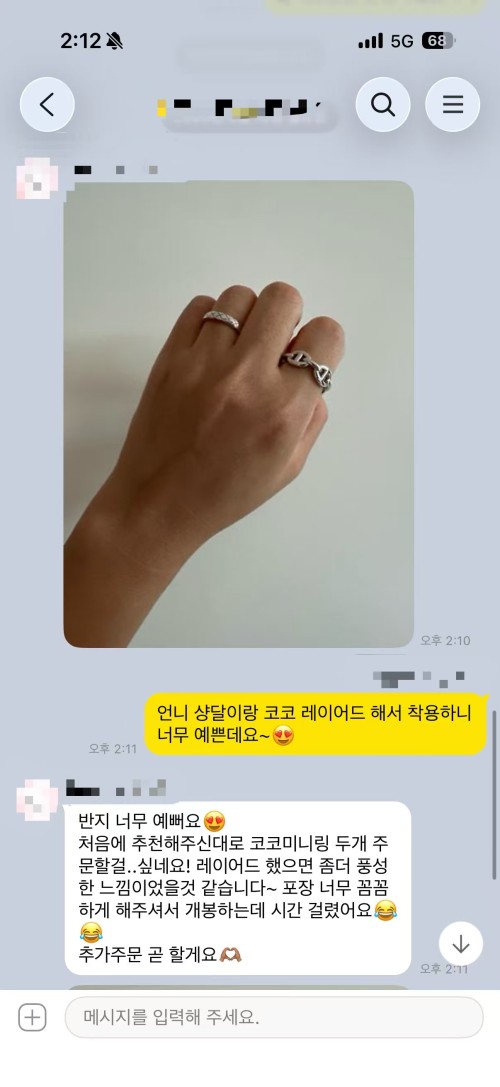Open the plus attachment menu

tap(32, 1018)
